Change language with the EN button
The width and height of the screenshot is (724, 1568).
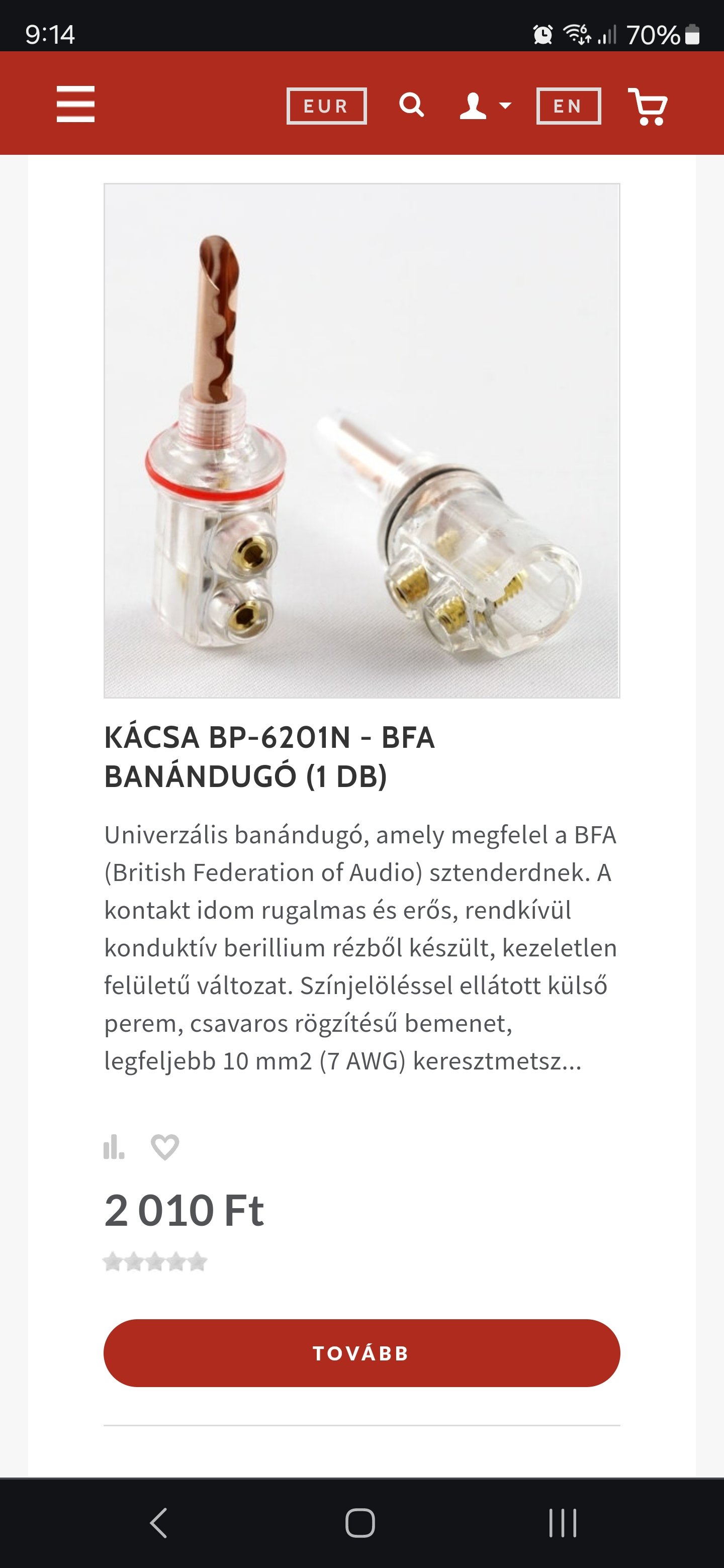click(569, 106)
